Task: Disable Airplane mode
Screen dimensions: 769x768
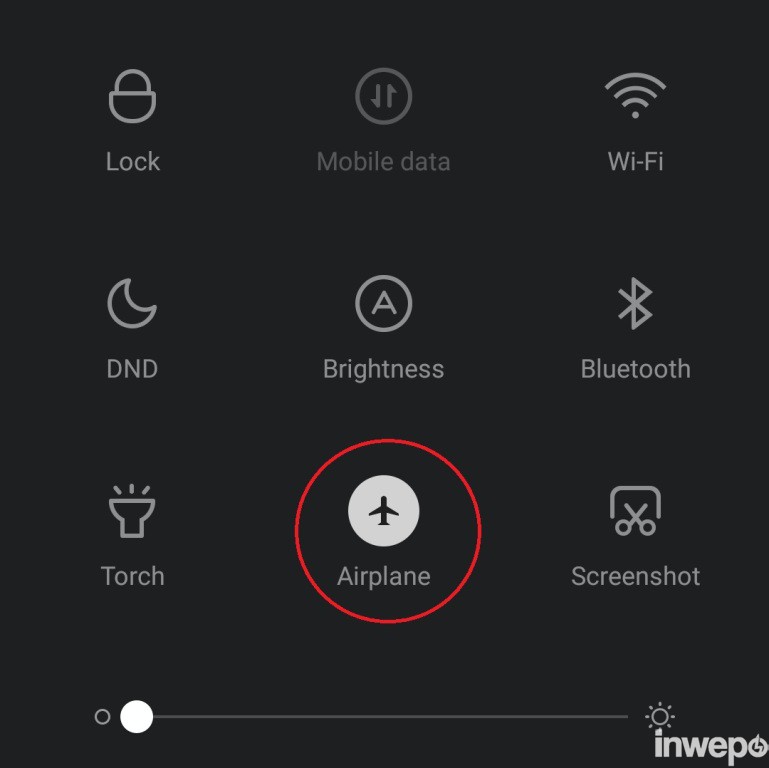Action: [x=383, y=512]
